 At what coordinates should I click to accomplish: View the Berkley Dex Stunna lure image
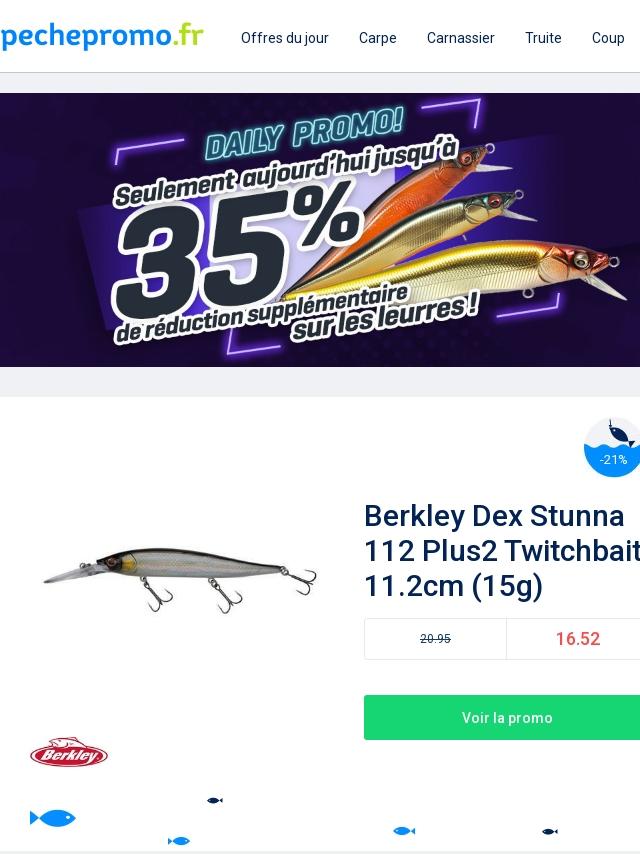click(x=180, y=579)
